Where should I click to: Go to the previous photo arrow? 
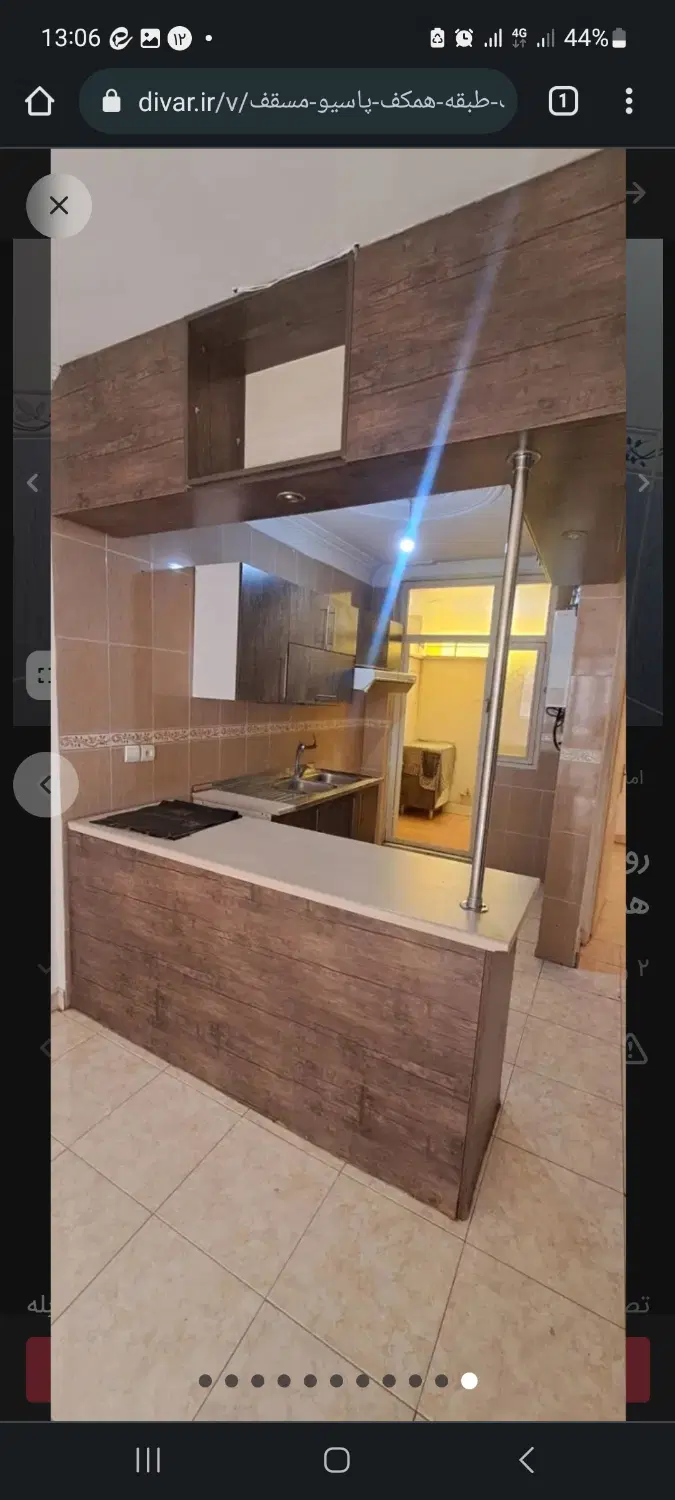click(x=45, y=785)
